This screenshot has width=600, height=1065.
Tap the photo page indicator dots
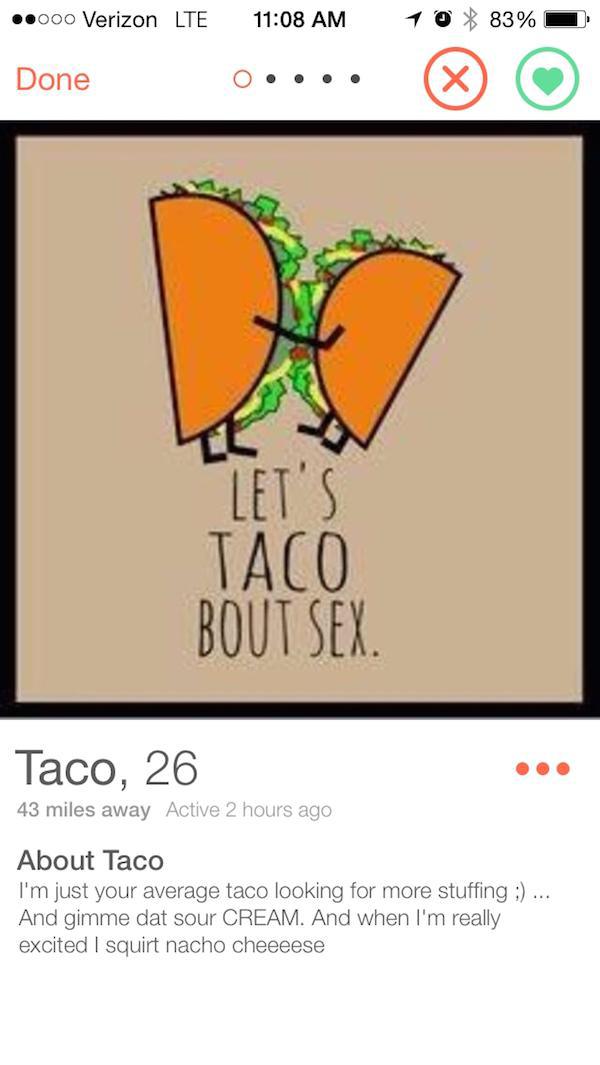point(297,79)
